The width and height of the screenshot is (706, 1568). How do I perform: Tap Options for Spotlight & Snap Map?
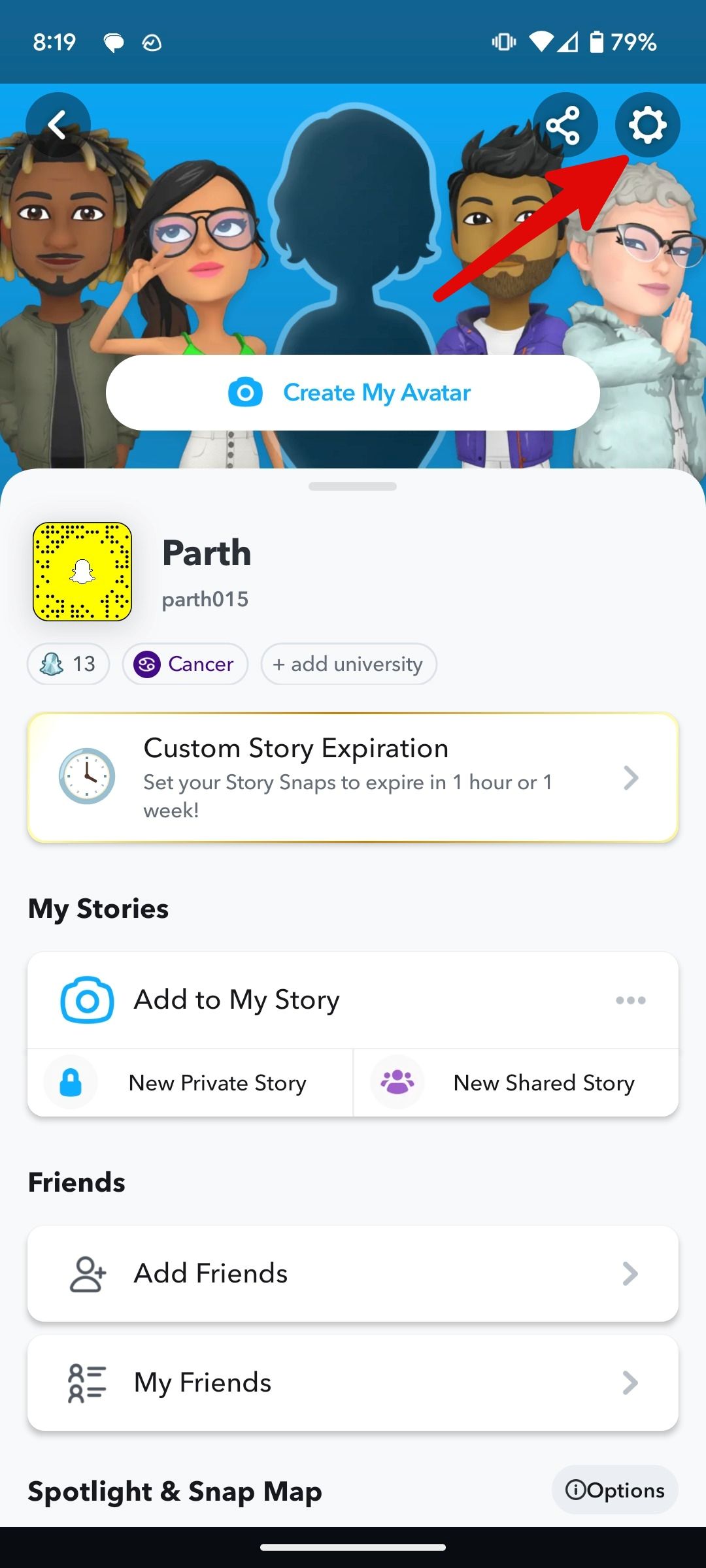[614, 1490]
